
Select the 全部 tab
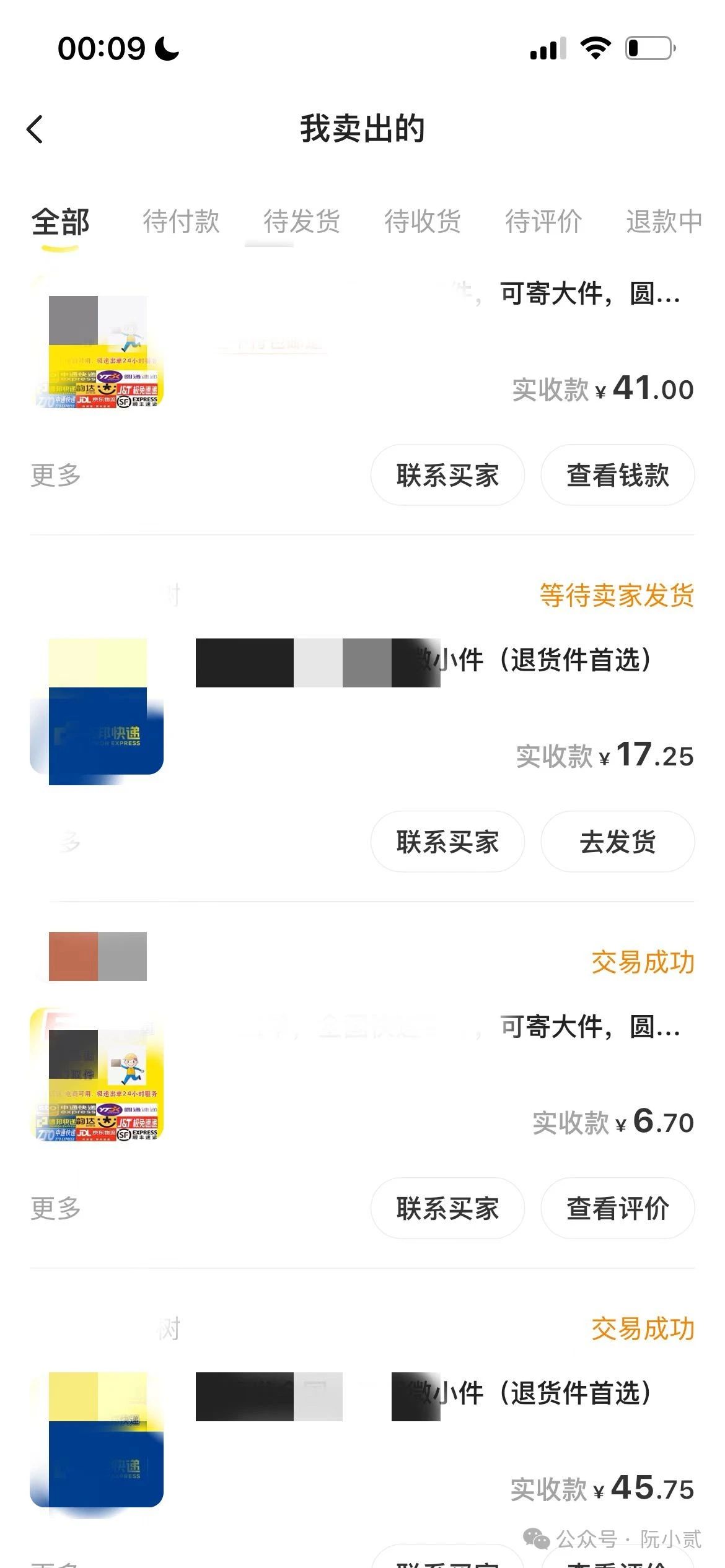60,223
